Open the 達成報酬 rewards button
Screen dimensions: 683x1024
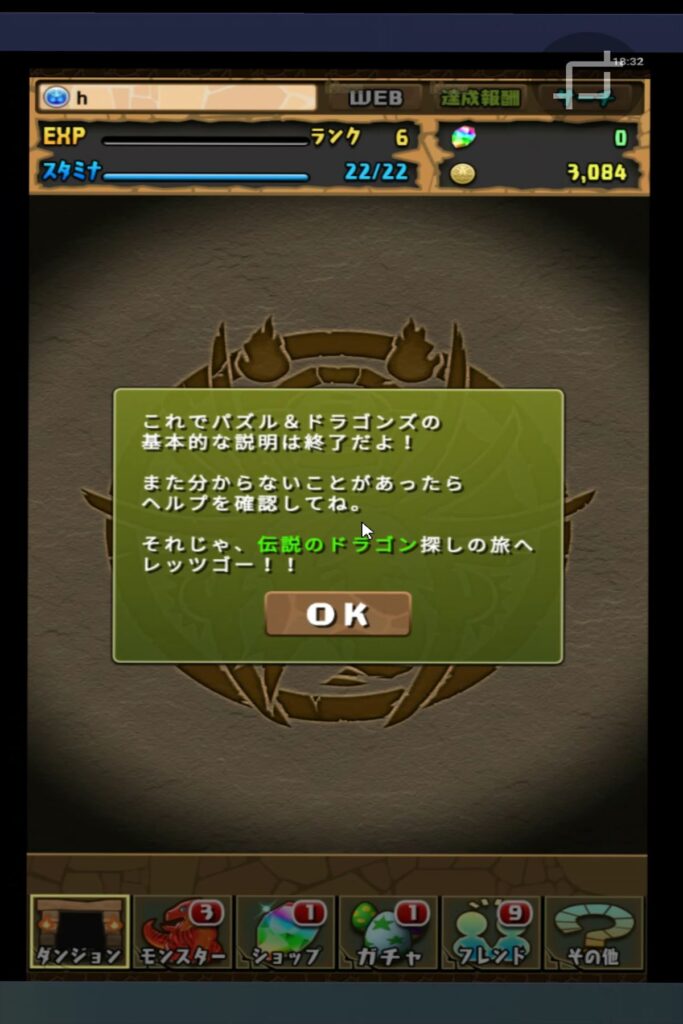[x=481, y=98]
